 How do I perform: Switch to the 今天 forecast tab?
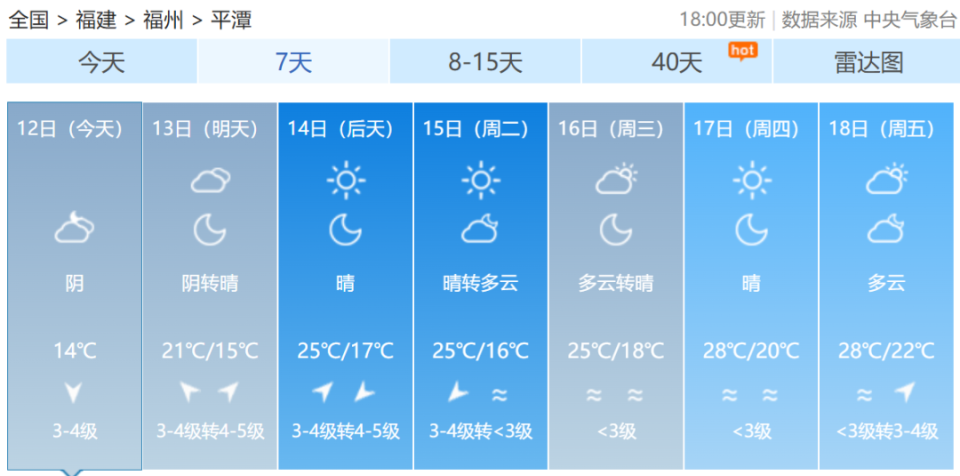tap(101, 62)
